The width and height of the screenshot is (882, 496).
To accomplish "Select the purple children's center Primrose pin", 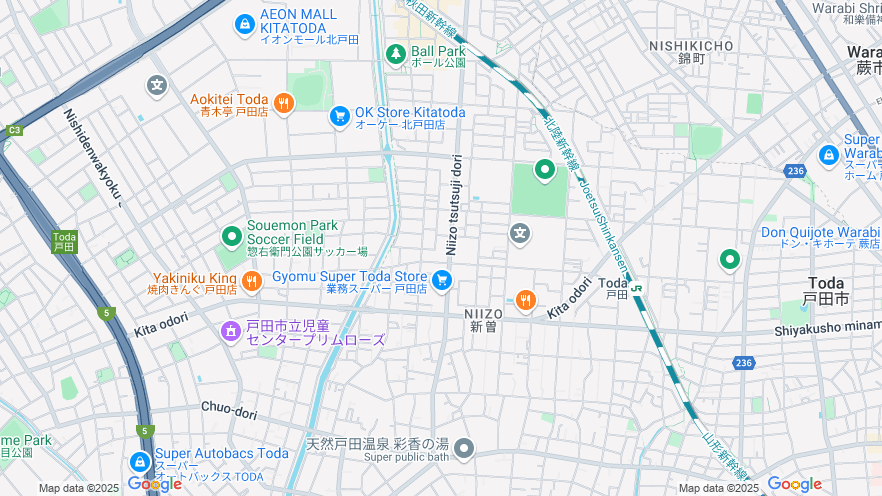I will coord(231,330).
